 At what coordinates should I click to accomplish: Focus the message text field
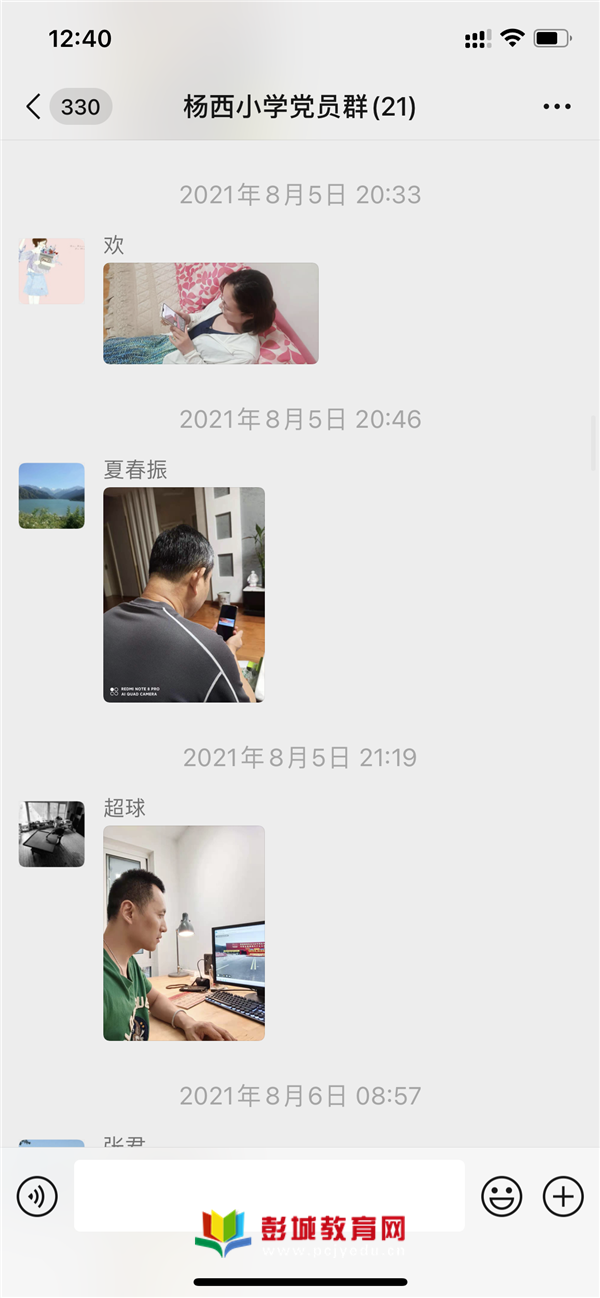click(x=269, y=1195)
